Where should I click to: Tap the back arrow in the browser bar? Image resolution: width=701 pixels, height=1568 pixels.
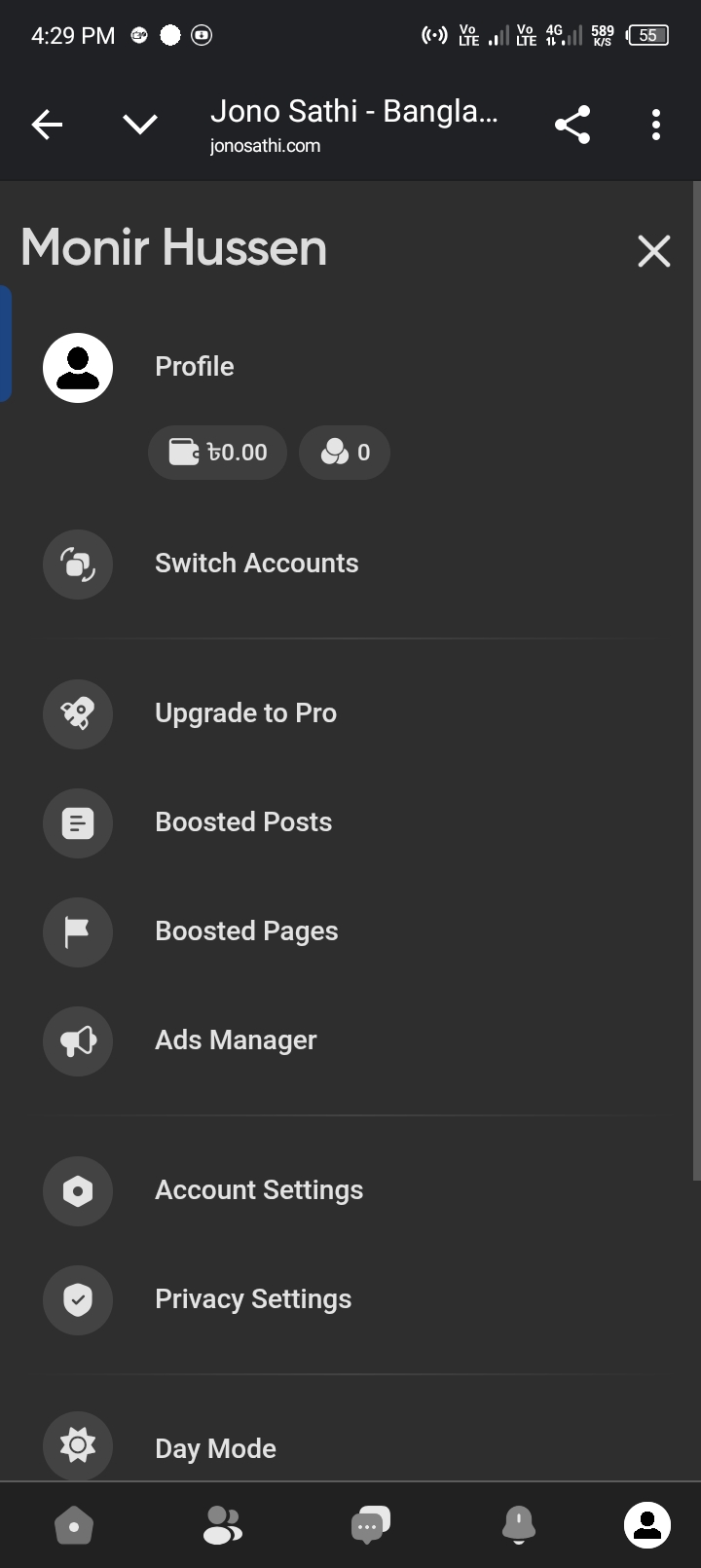click(47, 125)
